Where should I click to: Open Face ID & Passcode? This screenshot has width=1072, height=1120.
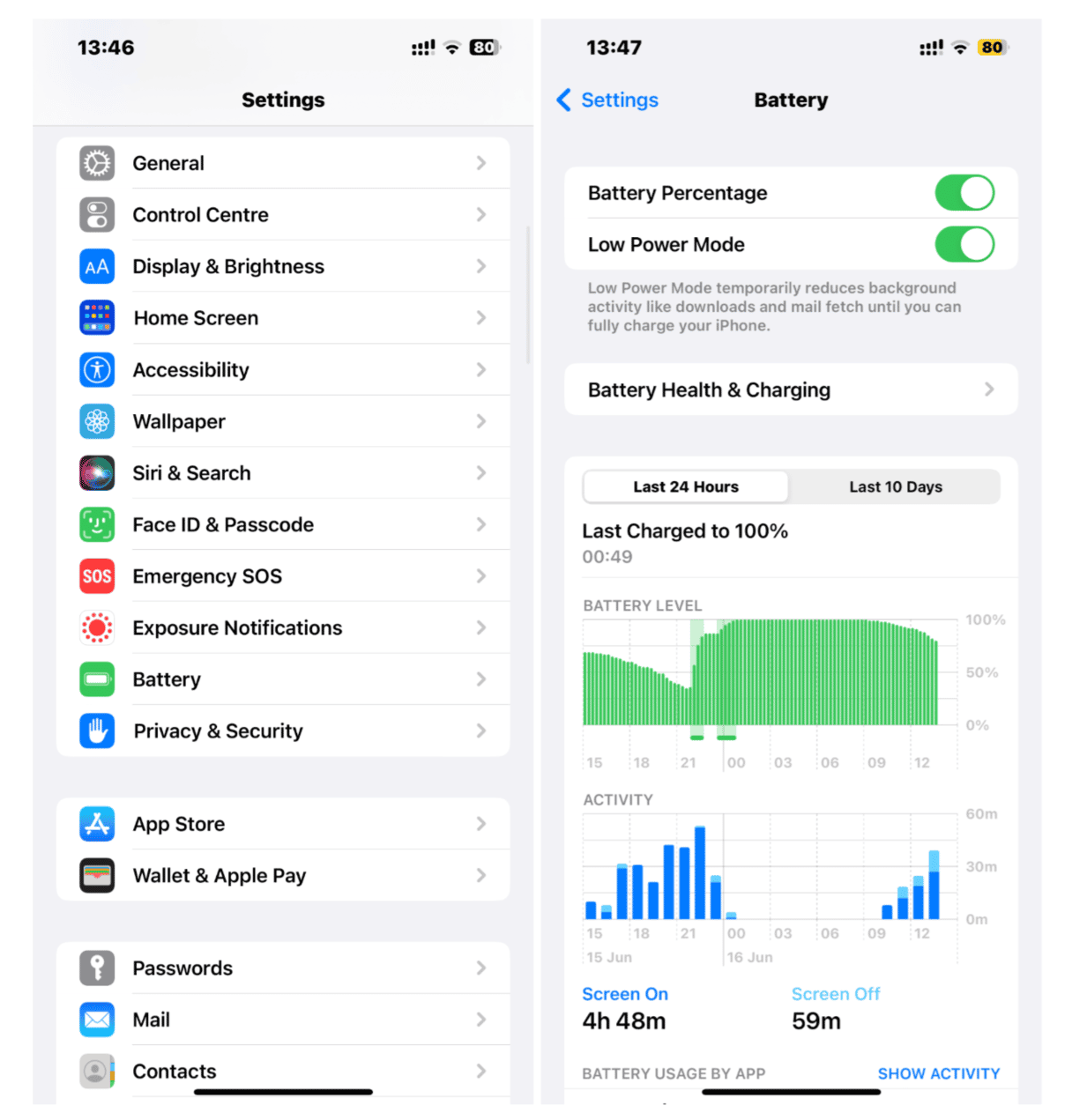click(x=282, y=524)
